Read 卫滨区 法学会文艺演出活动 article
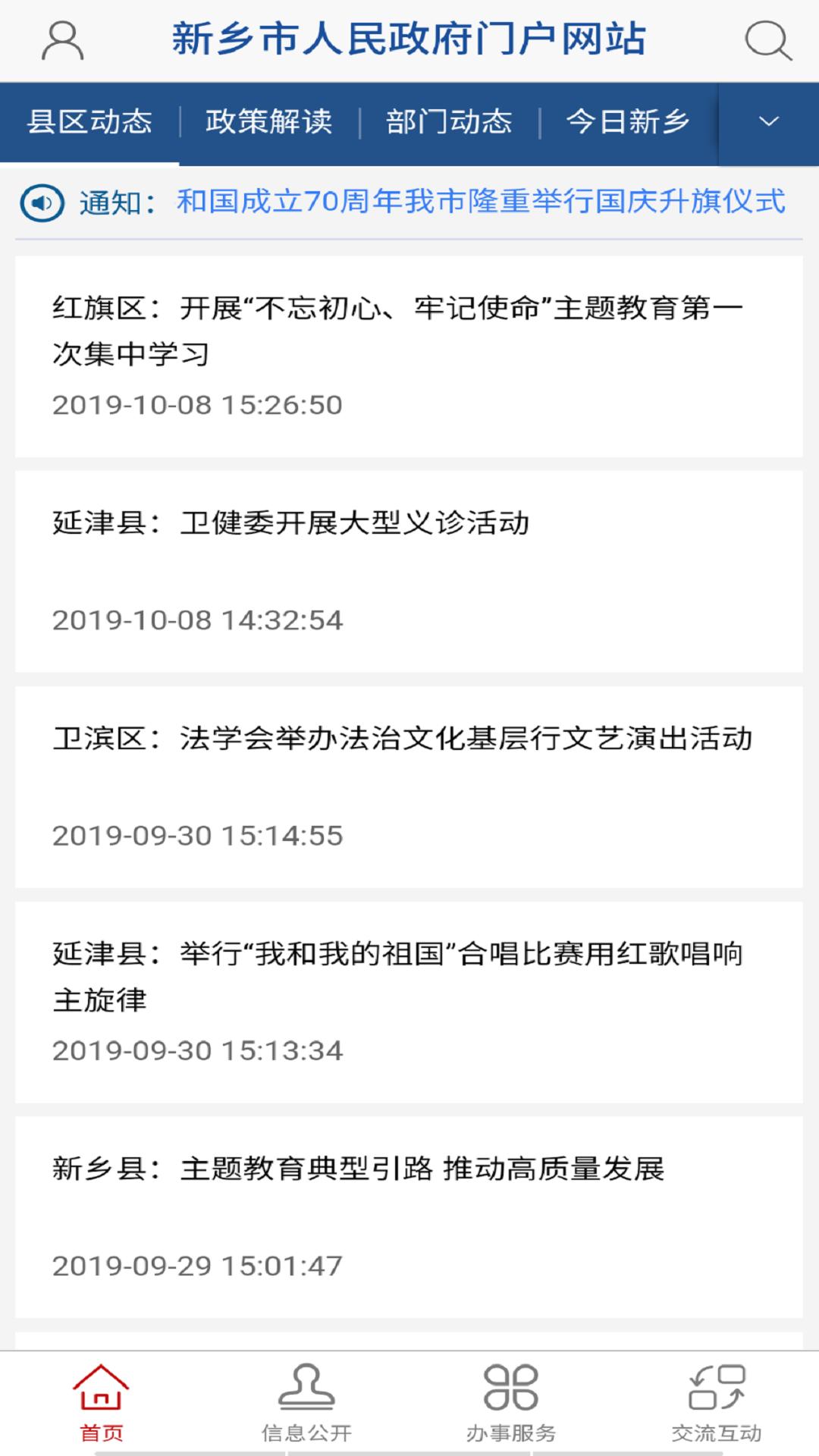819x1456 pixels. pos(409,787)
